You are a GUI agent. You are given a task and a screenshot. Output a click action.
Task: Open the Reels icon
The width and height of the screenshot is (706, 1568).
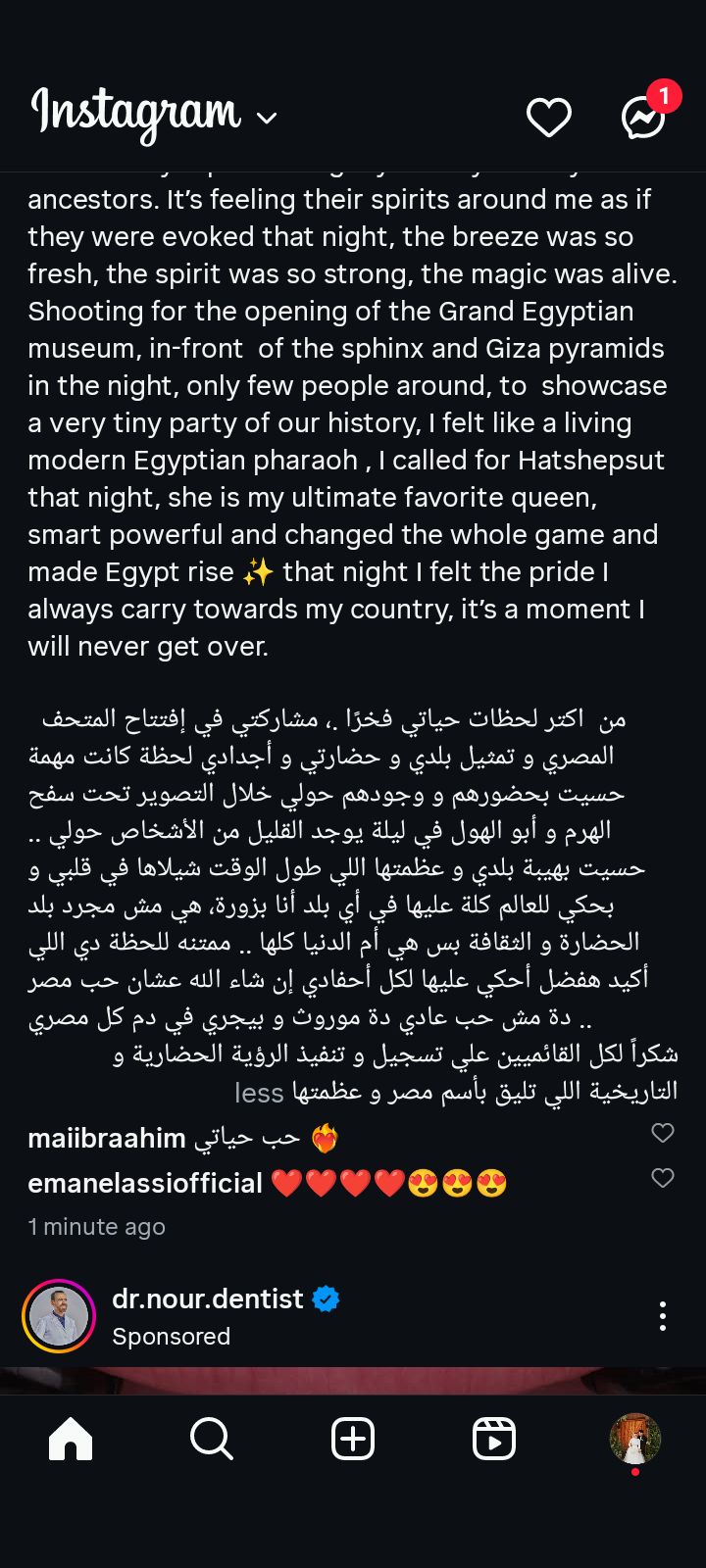point(494,1439)
